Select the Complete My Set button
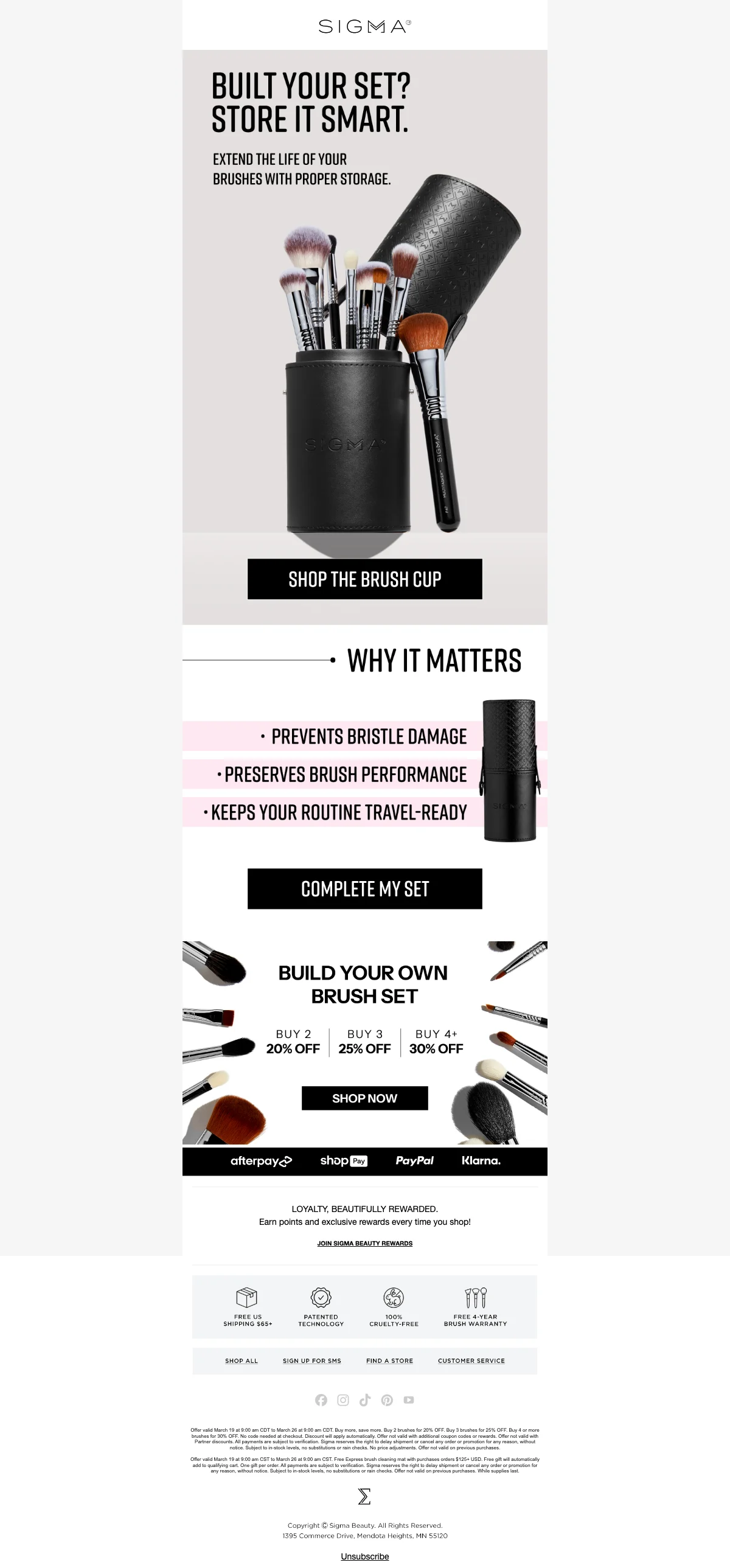Image resolution: width=730 pixels, height=1568 pixels. (x=364, y=889)
